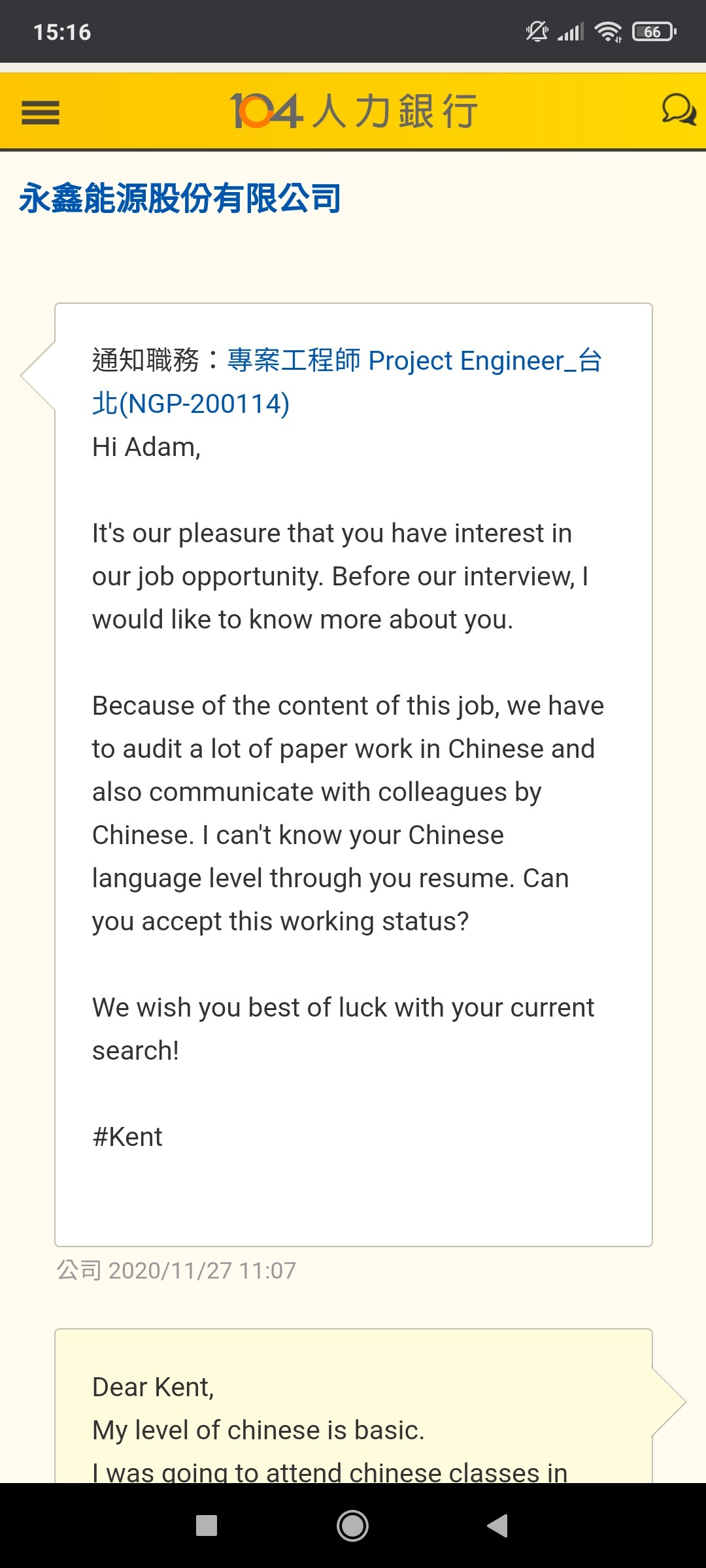Open the chat messages icon
Viewport: 706px width, 1568px height.
click(678, 110)
